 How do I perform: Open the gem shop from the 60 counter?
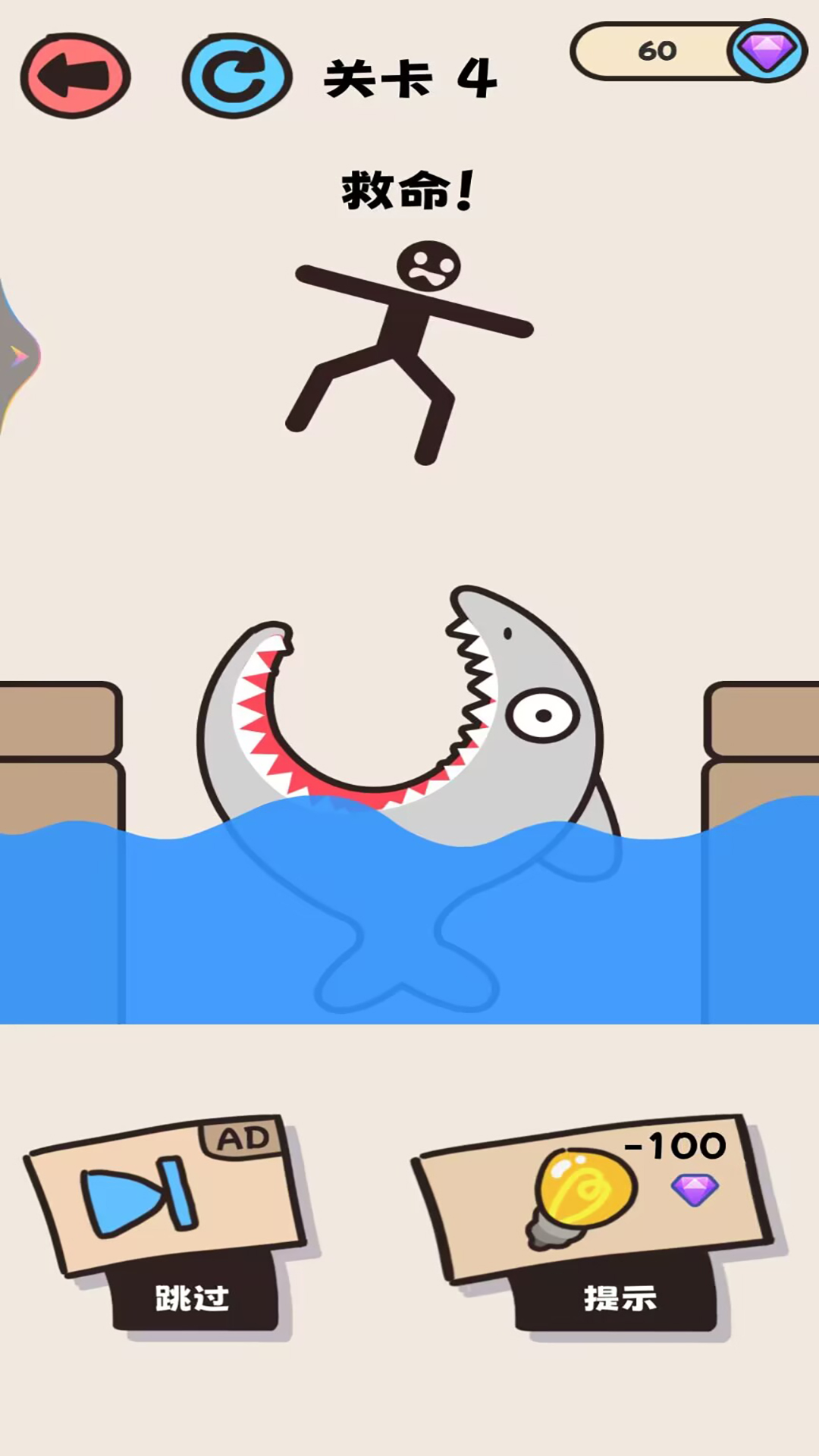click(689, 51)
